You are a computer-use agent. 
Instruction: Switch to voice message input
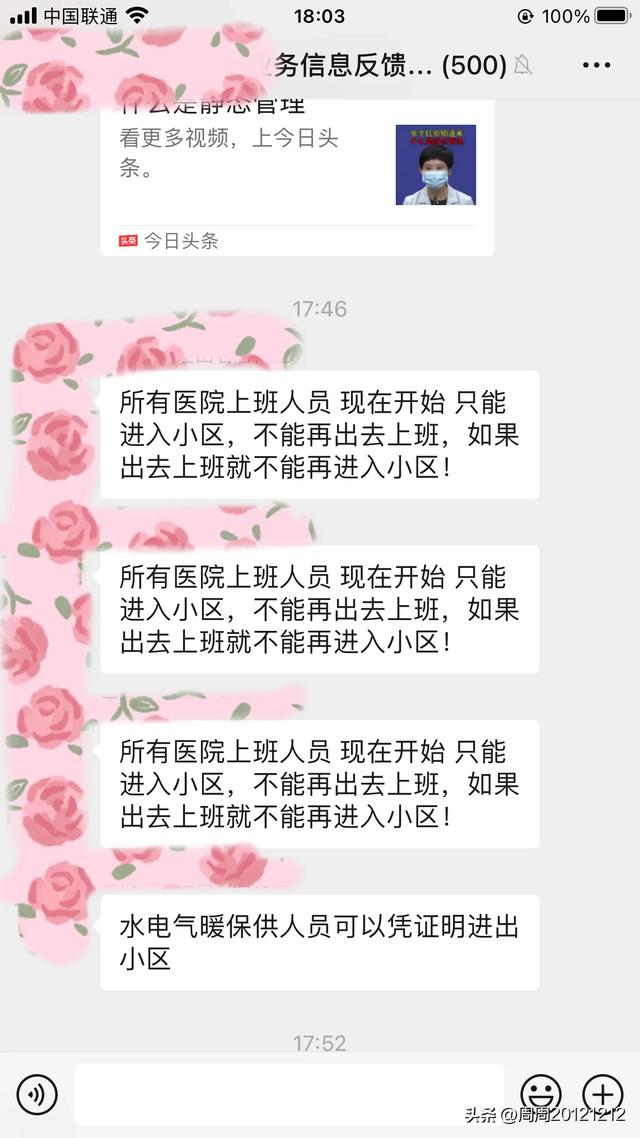pos(37,1095)
